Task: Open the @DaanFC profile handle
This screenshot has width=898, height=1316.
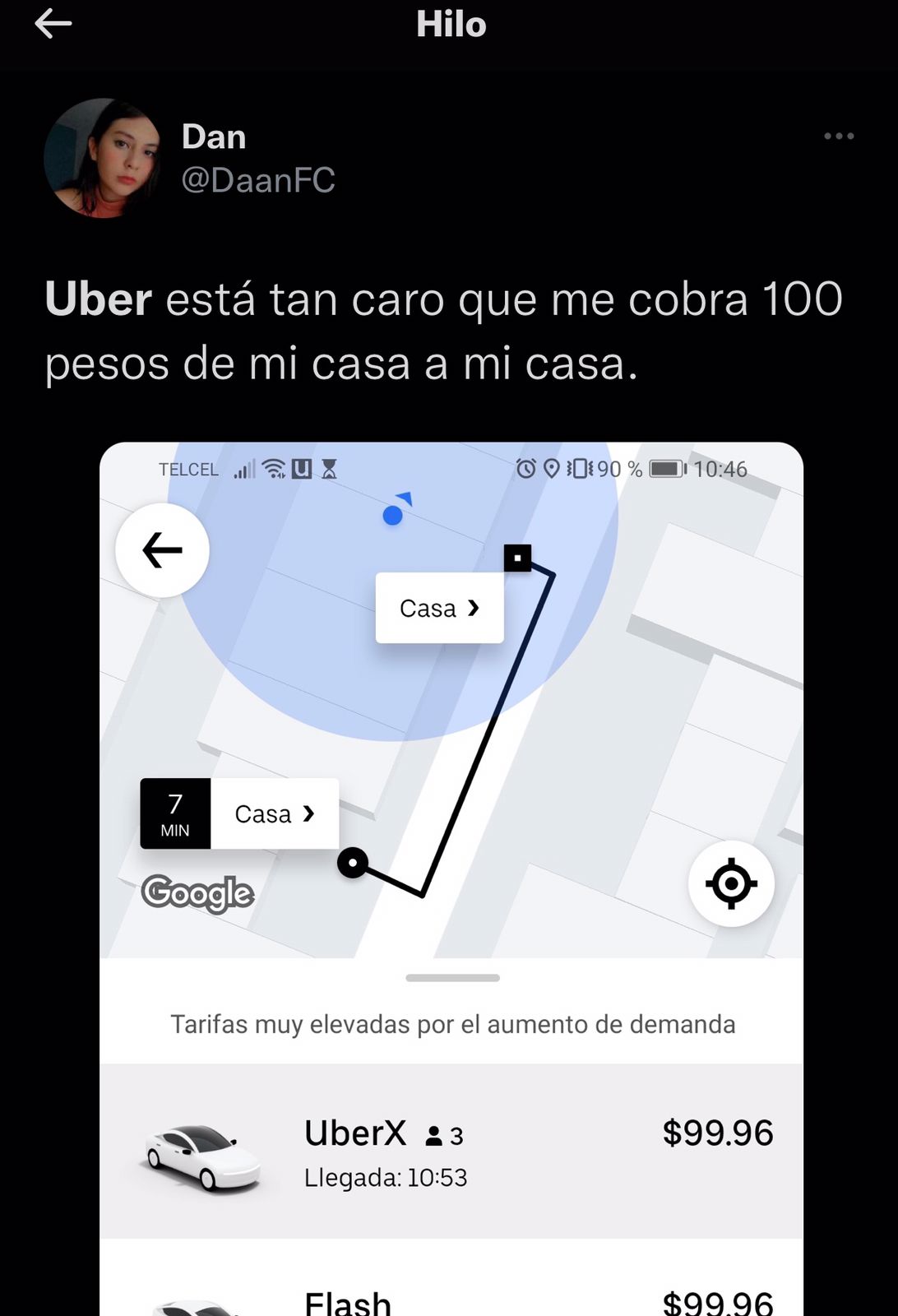Action: [x=258, y=180]
